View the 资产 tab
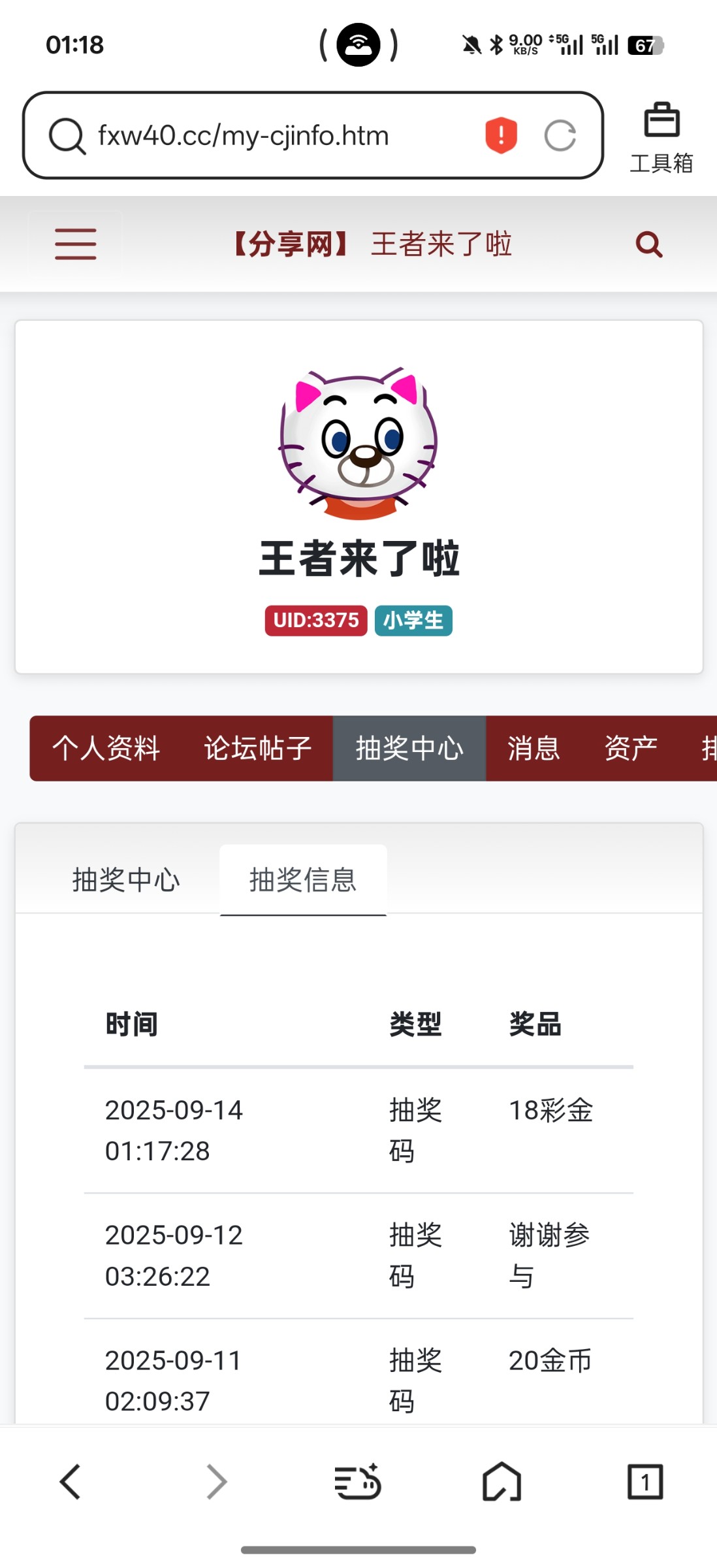This screenshot has height=1568, width=717. click(630, 748)
